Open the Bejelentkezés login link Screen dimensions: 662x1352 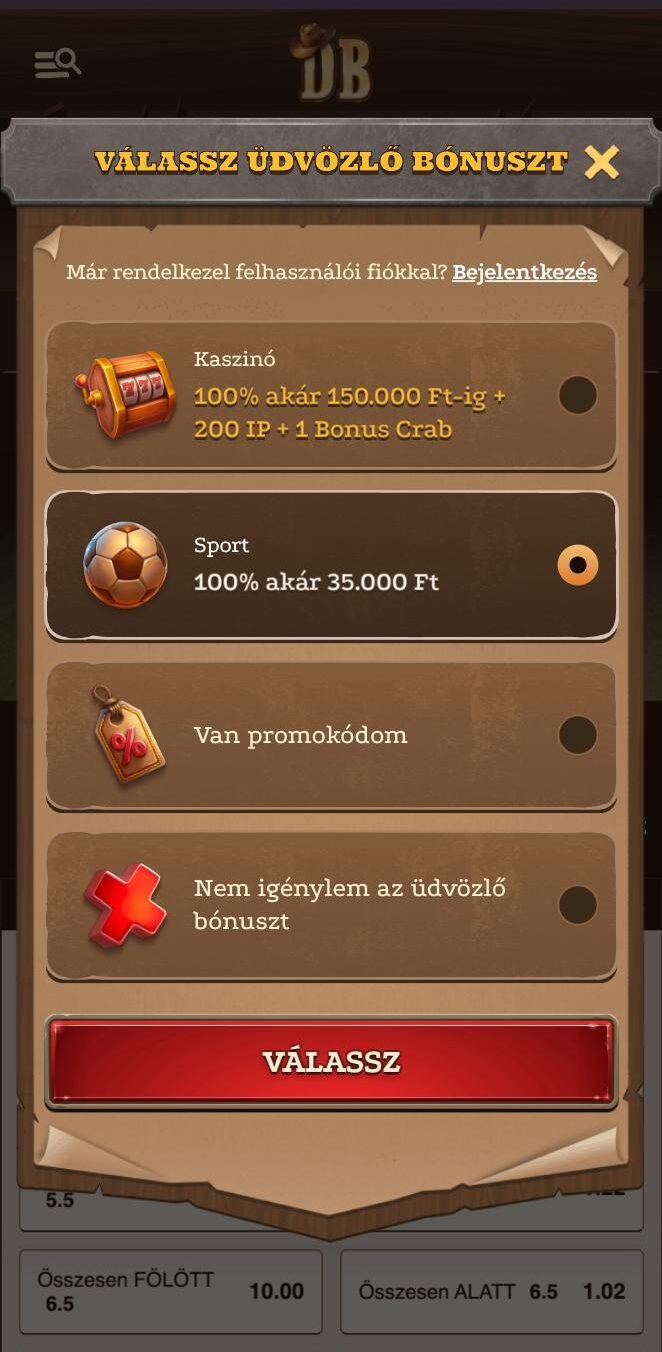pyautogui.click(x=525, y=272)
